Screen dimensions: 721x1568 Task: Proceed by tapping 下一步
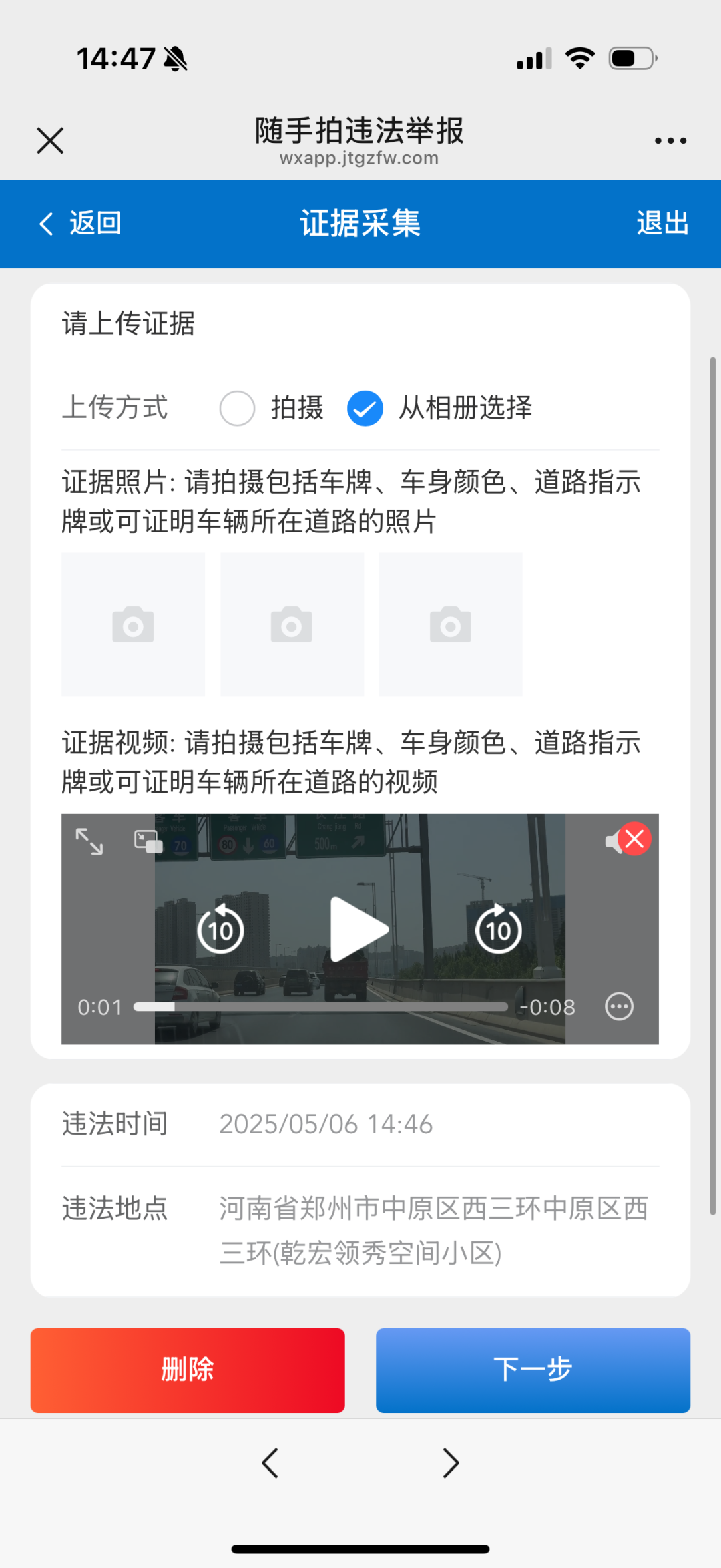532,1370
